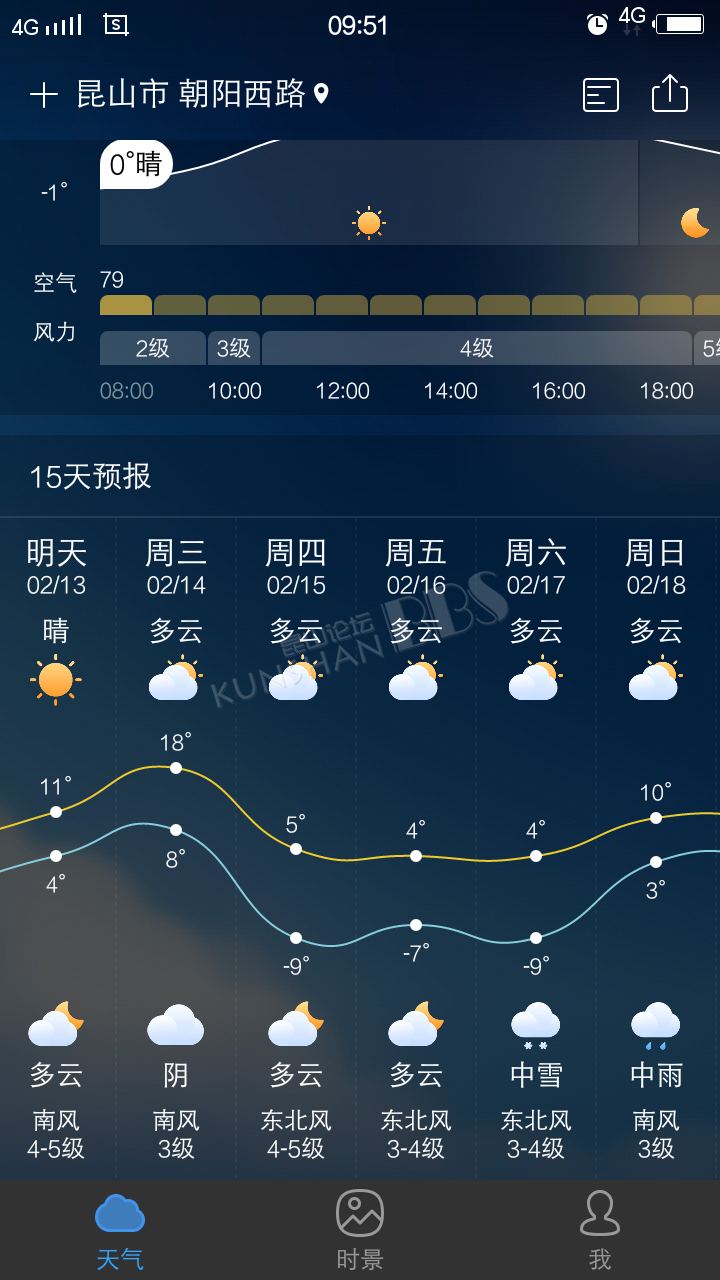Tap the cloudy icon for 周三 forecast
The image size is (720, 1280).
pos(175,678)
